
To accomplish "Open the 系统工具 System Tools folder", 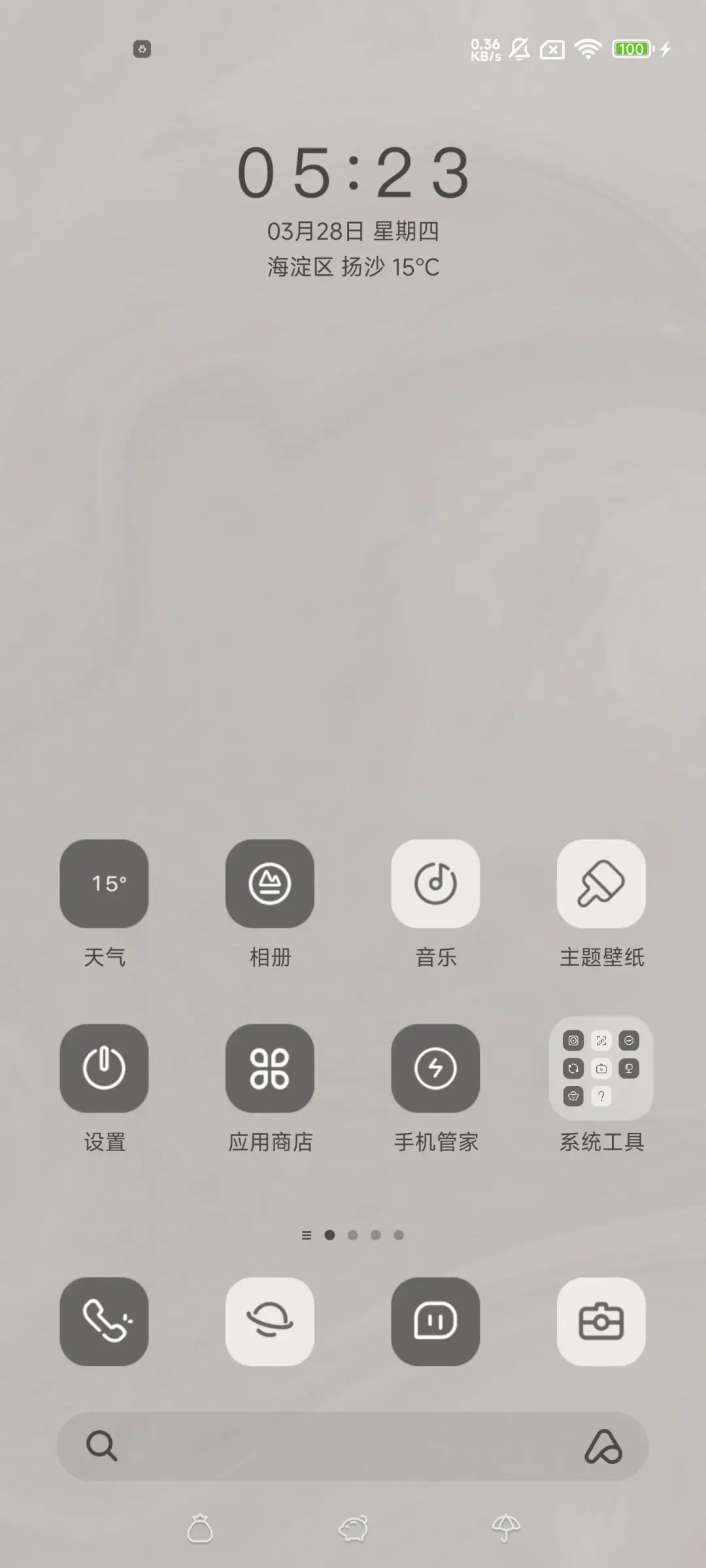I will (601, 1069).
